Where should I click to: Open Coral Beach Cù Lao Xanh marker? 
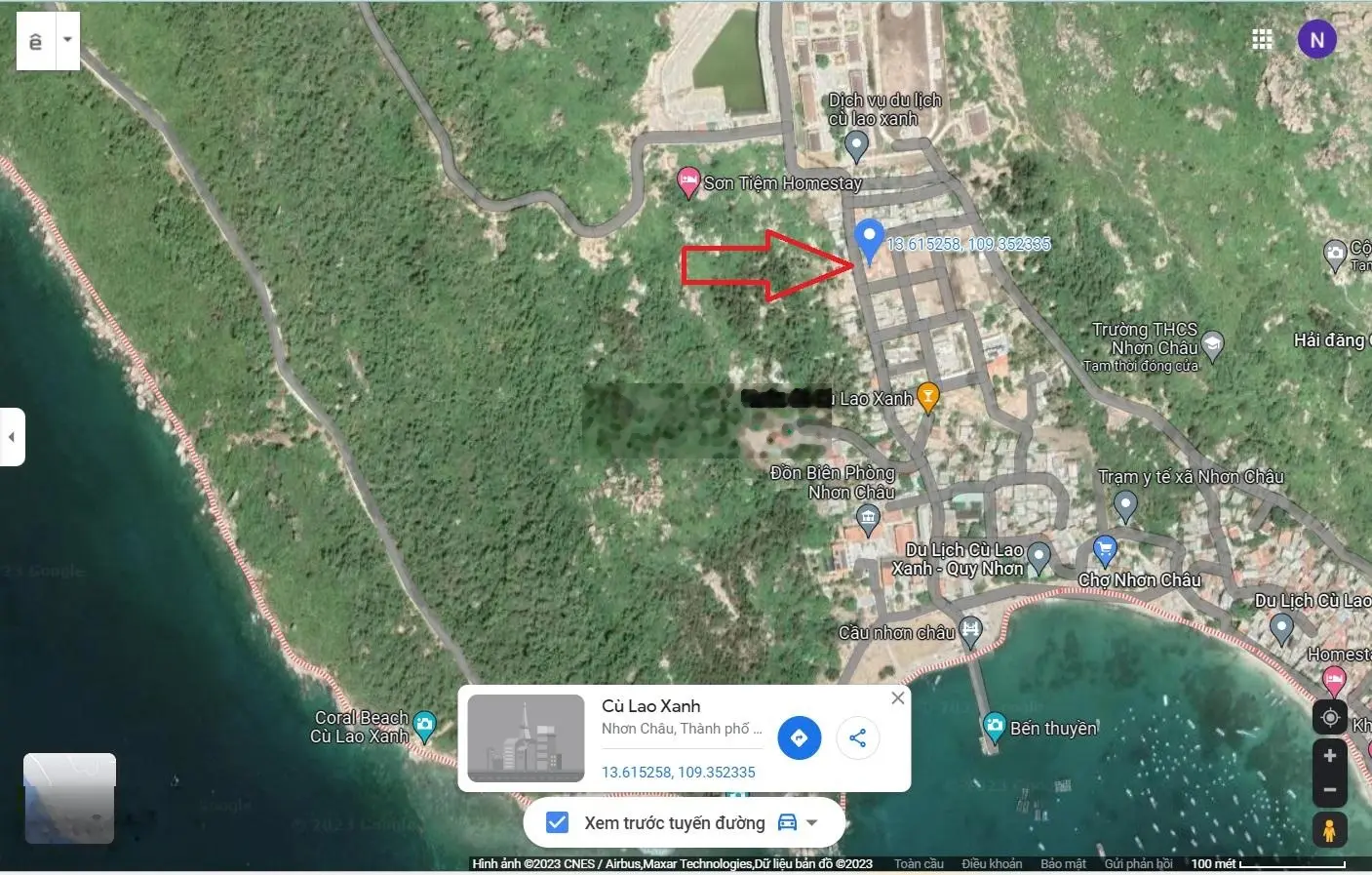[424, 725]
